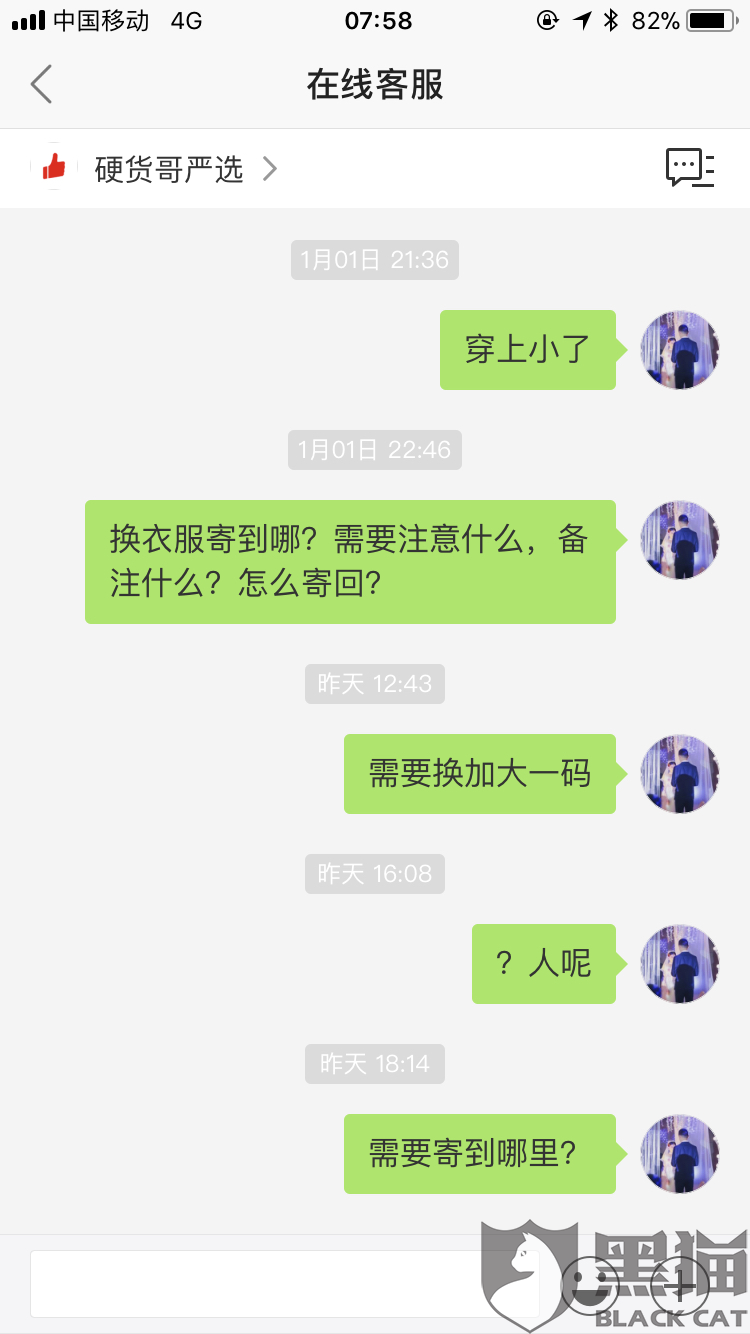This screenshot has width=750, height=1334.
Task: Open the message list icon at top right
Action: pos(690,168)
